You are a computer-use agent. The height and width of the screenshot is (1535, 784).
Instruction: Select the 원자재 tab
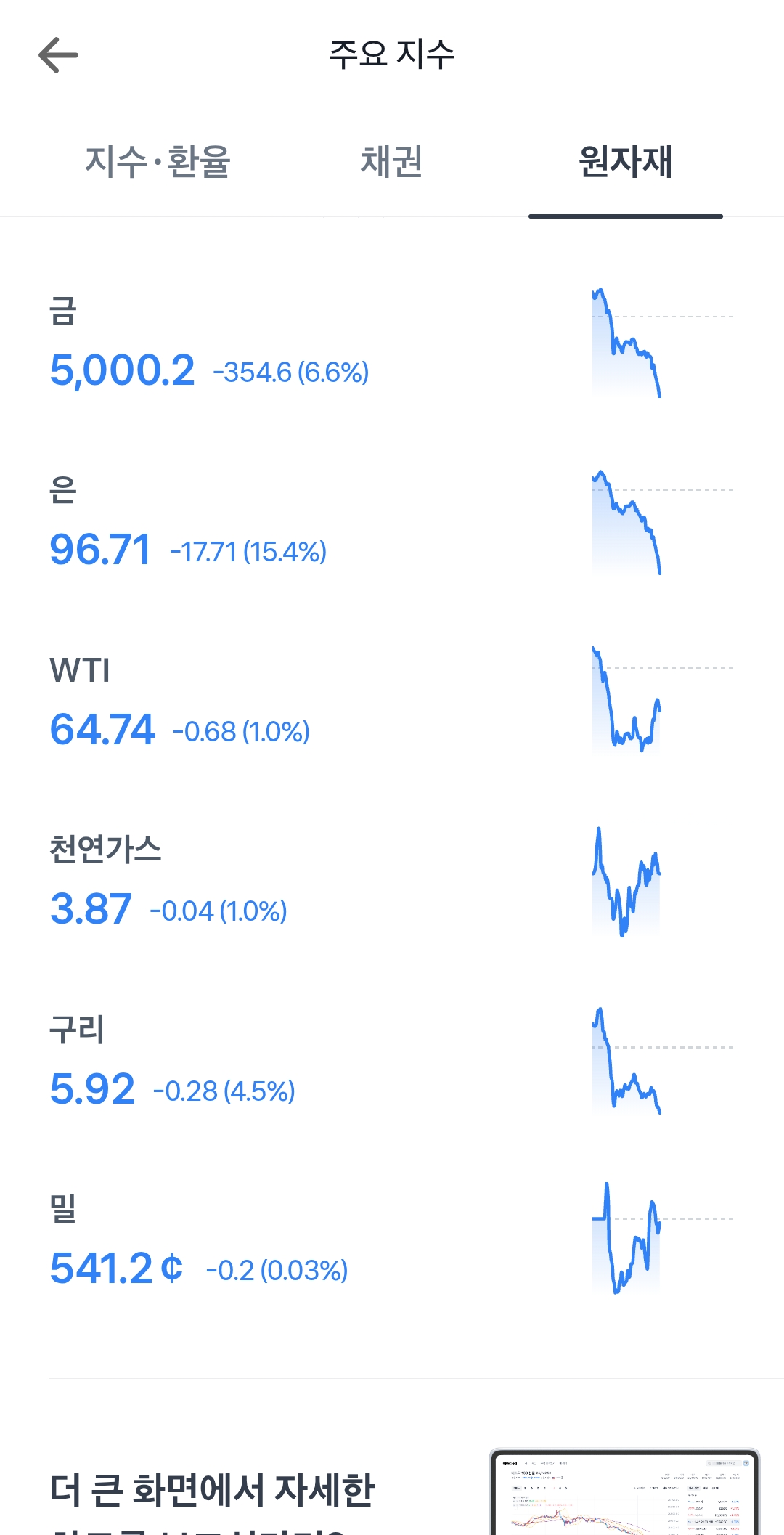point(625,161)
